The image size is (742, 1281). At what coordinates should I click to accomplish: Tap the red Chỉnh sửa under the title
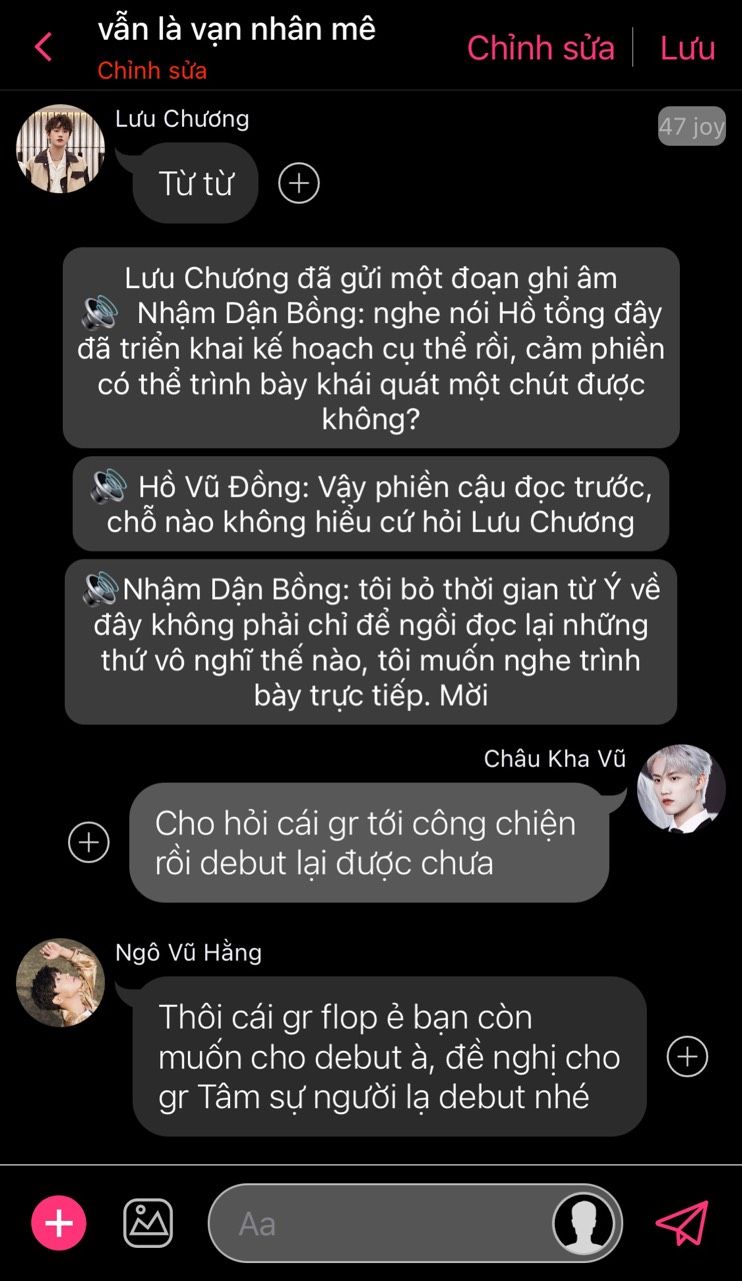(152, 71)
